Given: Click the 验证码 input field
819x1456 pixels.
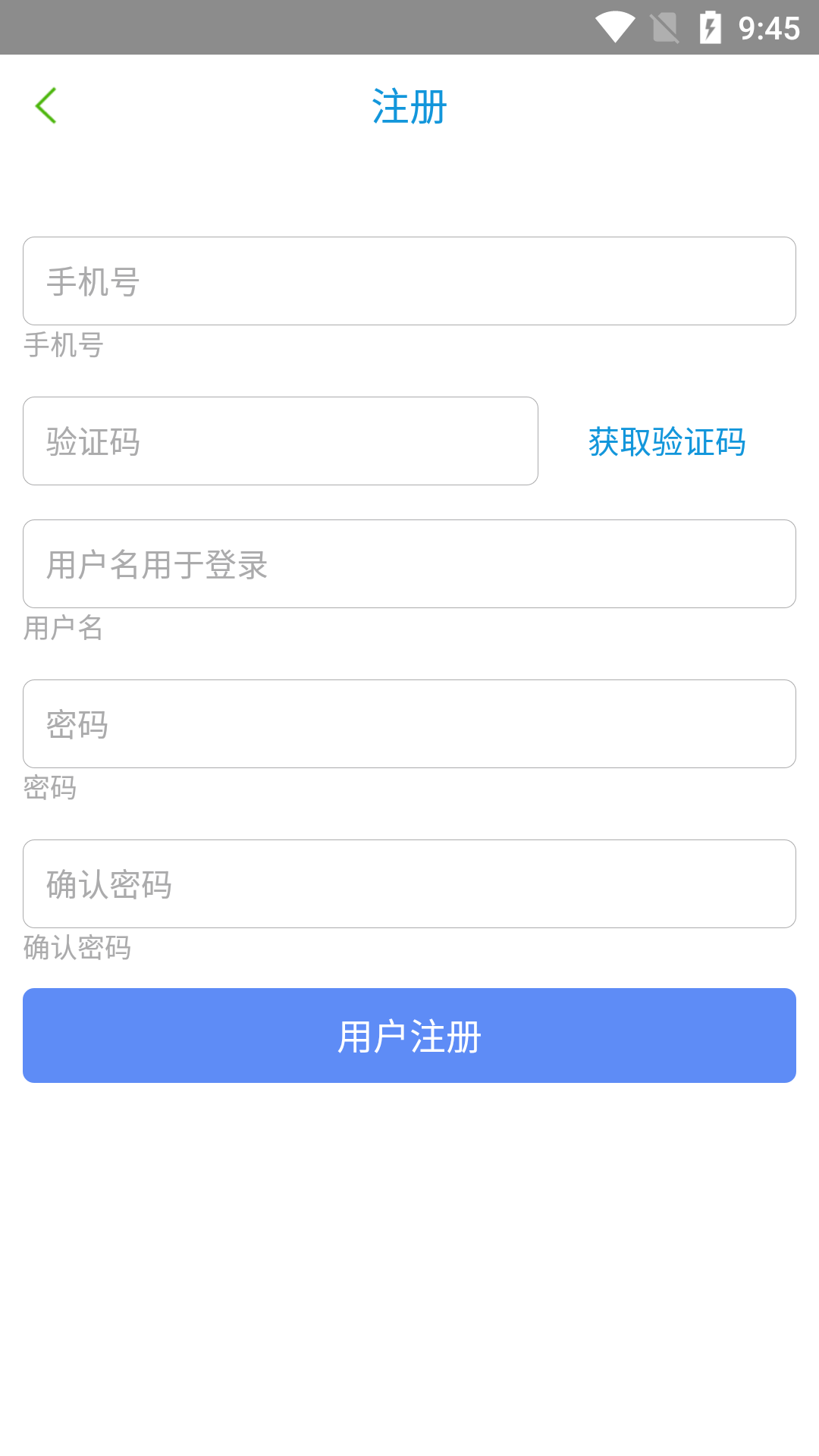Looking at the screenshot, I should (280, 441).
